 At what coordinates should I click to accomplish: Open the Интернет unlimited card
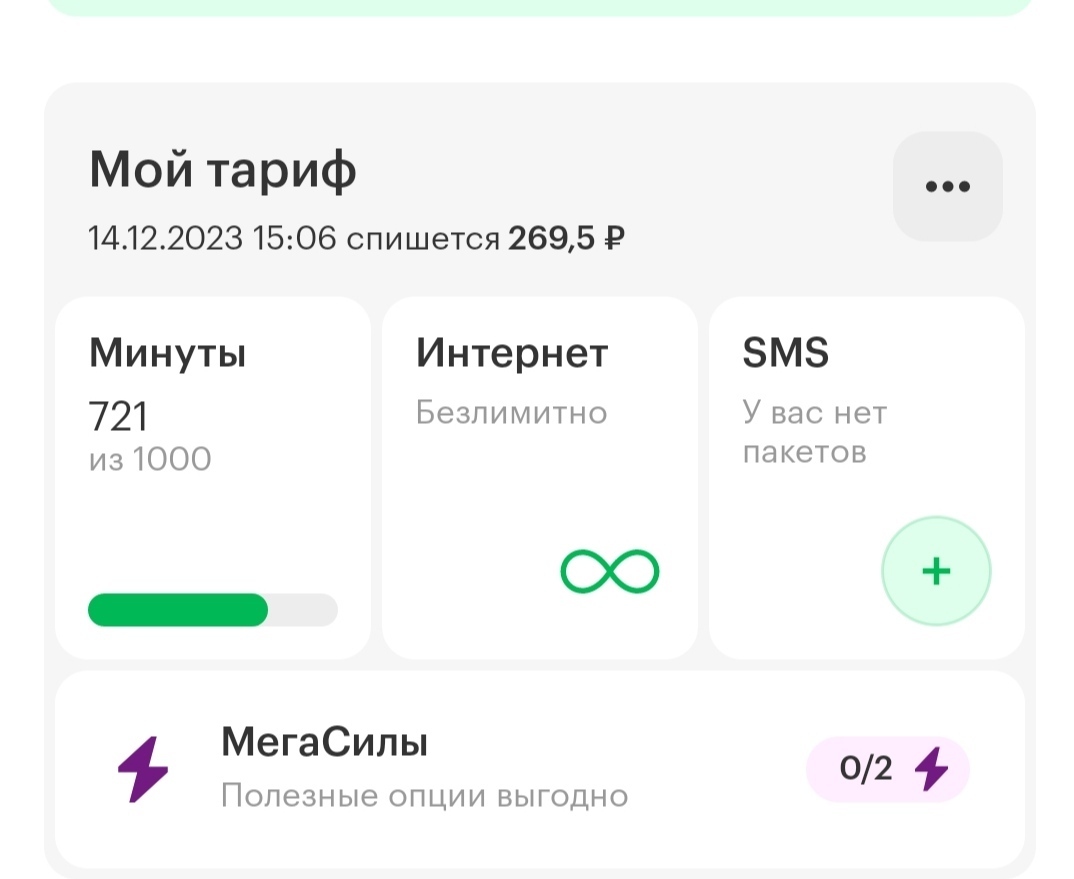[539, 477]
